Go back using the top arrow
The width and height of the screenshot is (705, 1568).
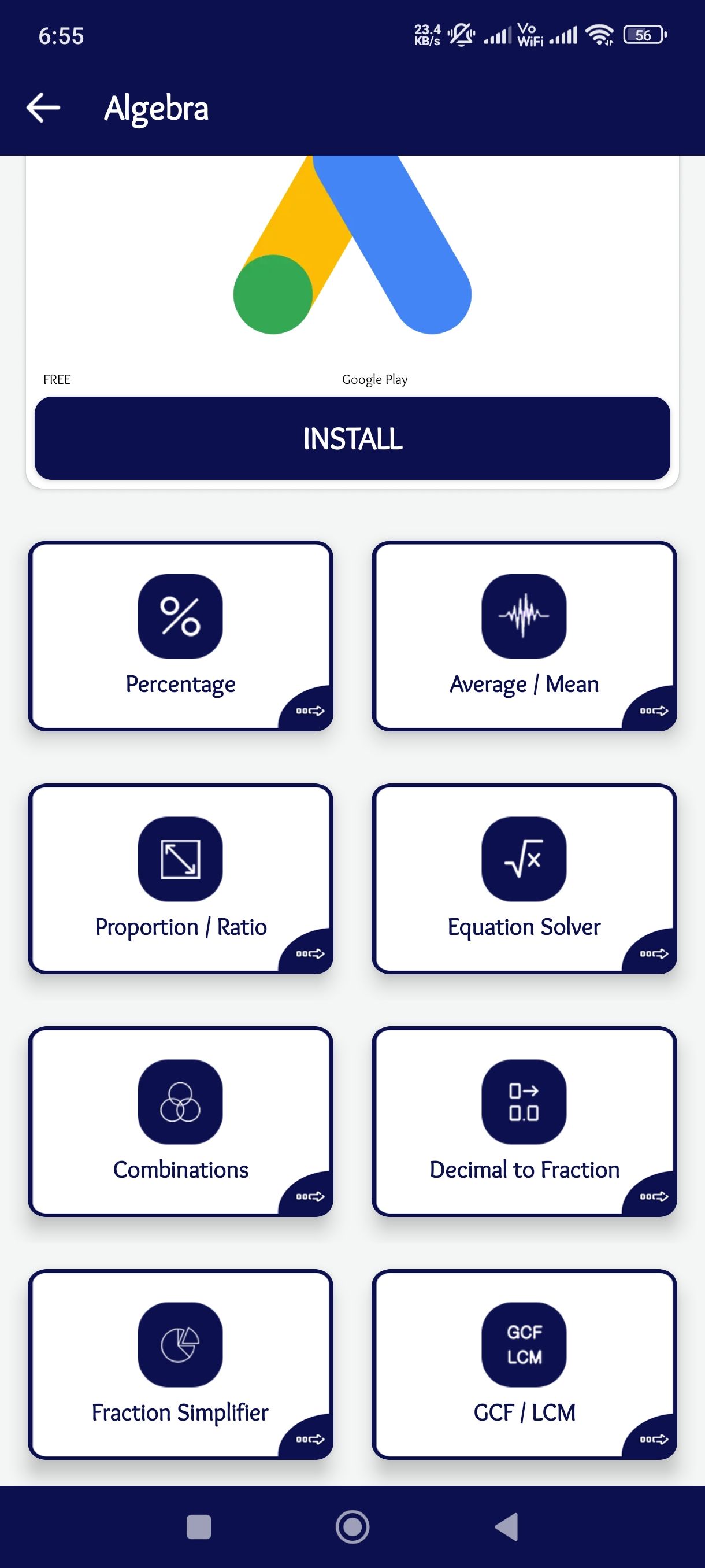click(43, 108)
